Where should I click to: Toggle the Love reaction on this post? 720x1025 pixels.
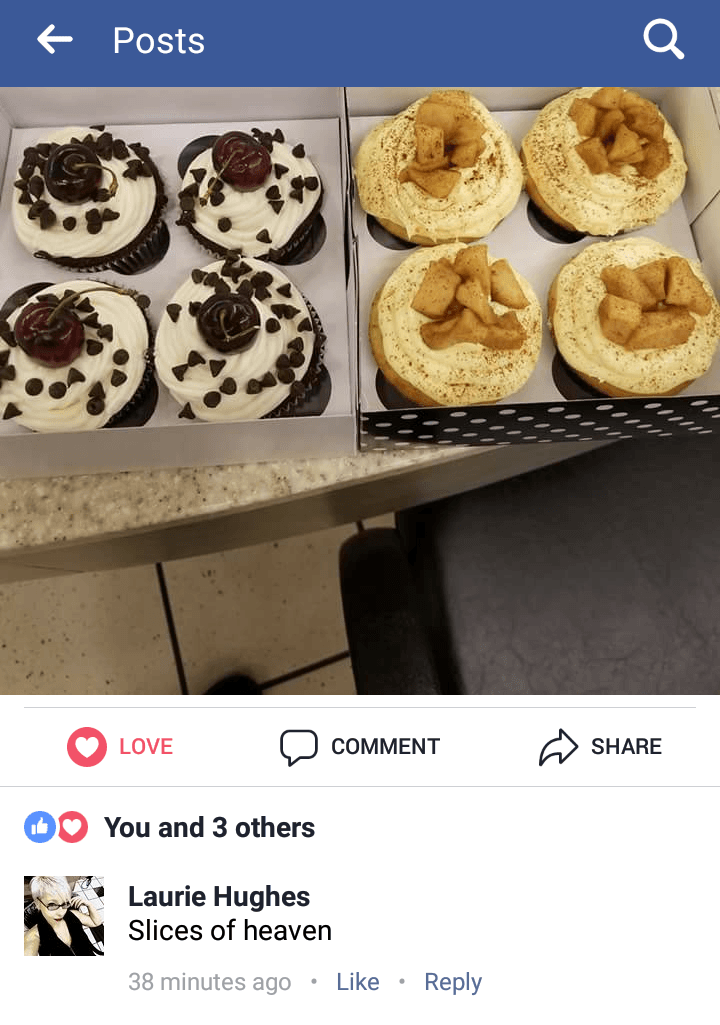click(120, 746)
